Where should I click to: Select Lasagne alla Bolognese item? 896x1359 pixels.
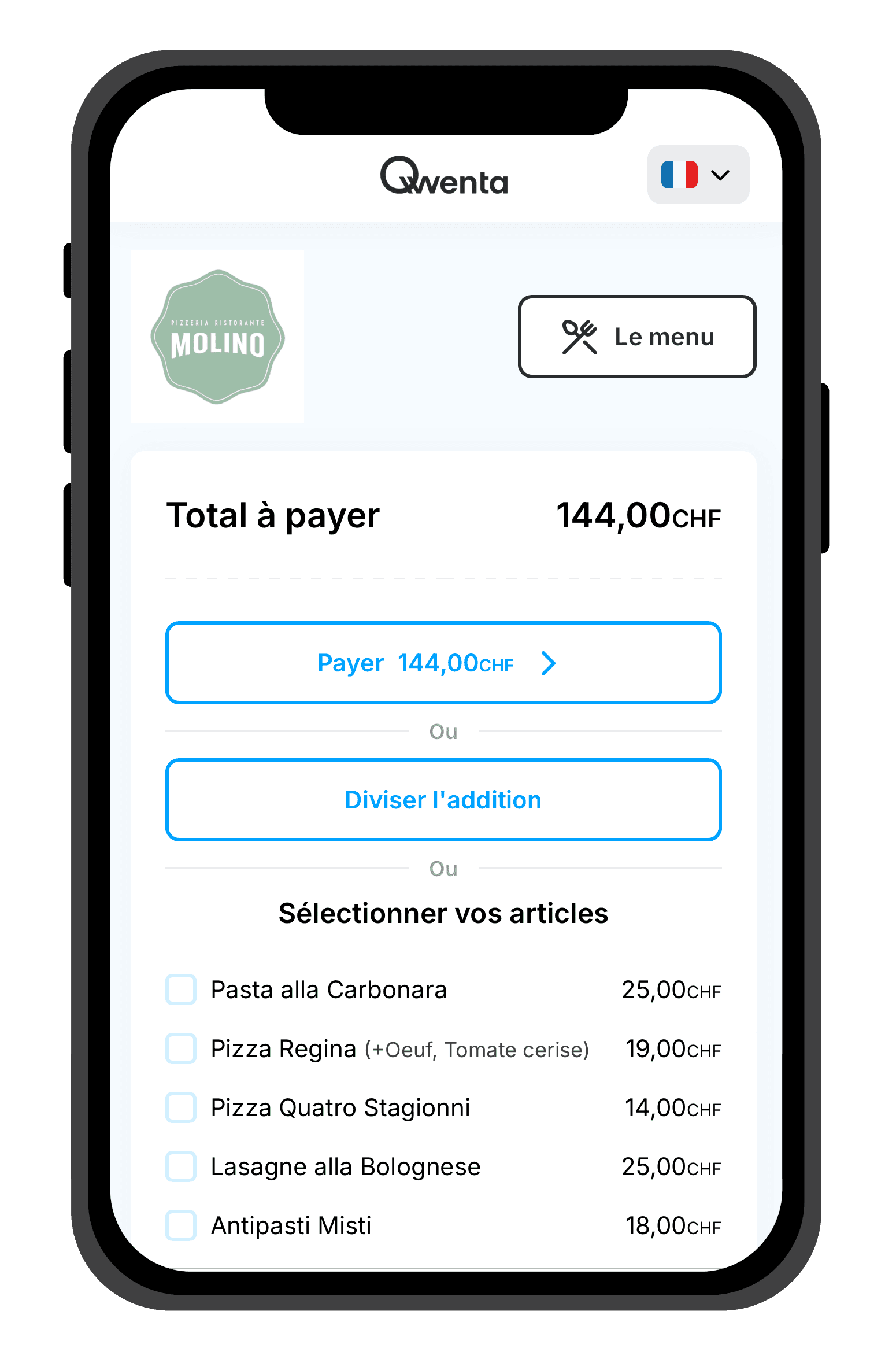[x=181, y=1166]
